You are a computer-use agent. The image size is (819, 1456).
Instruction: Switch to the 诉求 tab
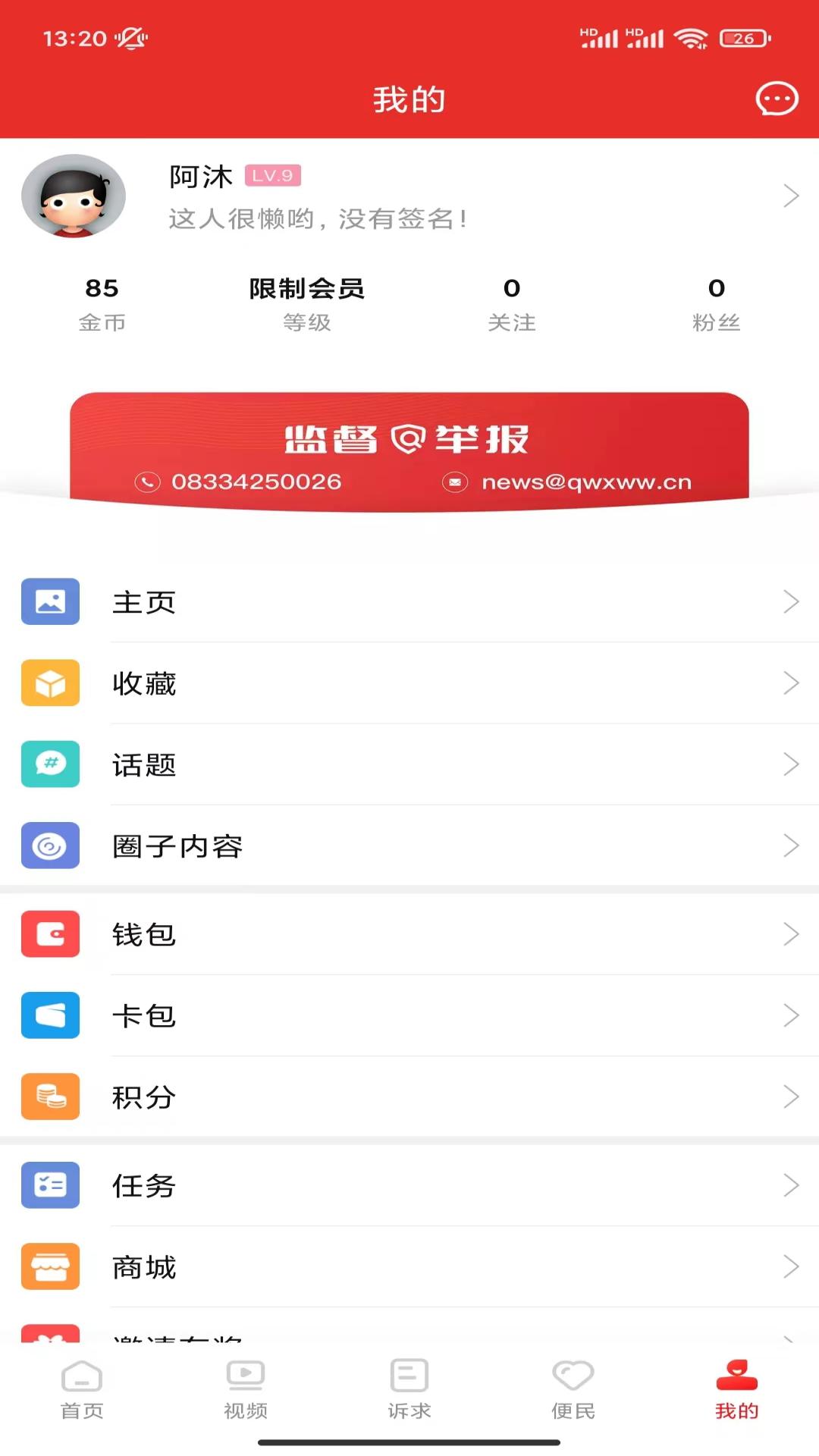coord(409,1389)
